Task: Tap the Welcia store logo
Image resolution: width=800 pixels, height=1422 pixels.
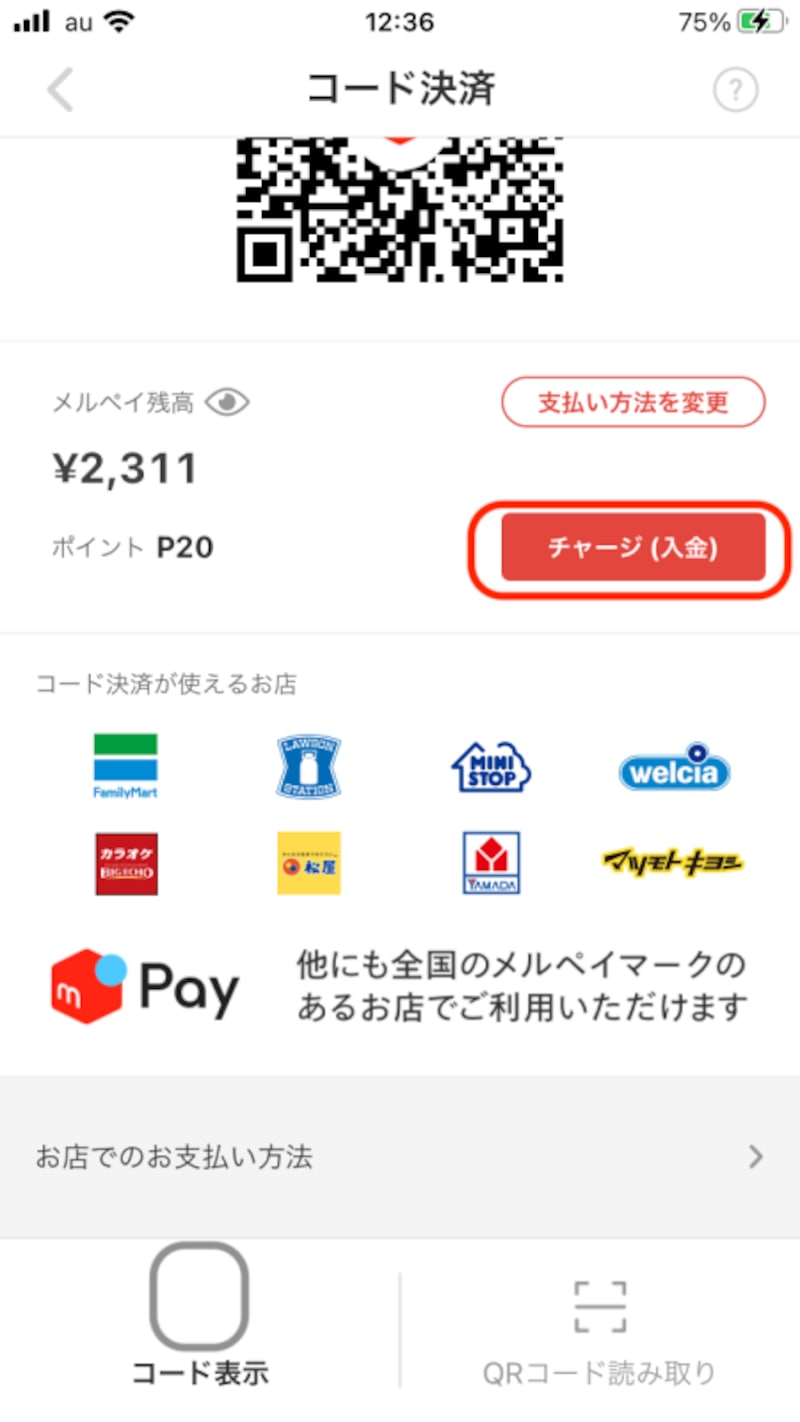Action: (x=673, y=765)
